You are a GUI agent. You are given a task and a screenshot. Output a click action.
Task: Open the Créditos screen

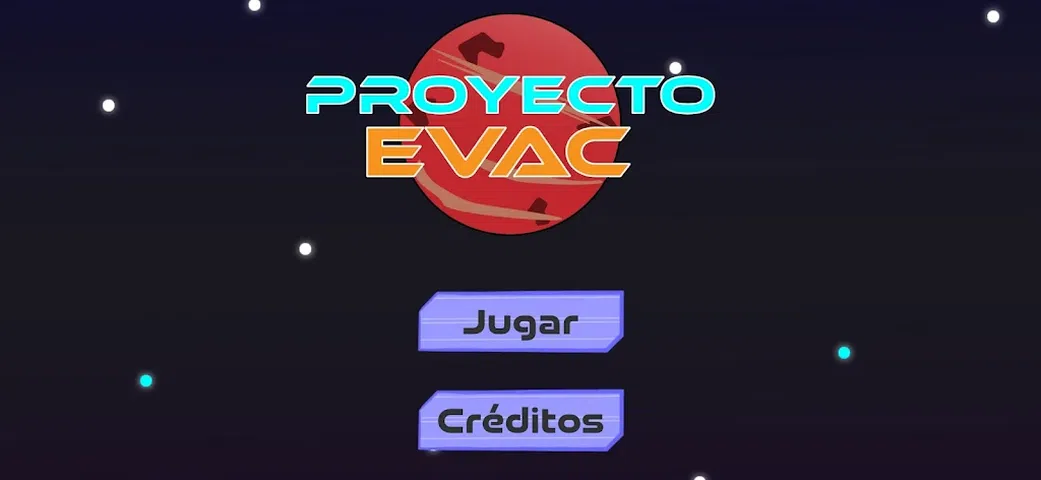pos(520,420)
